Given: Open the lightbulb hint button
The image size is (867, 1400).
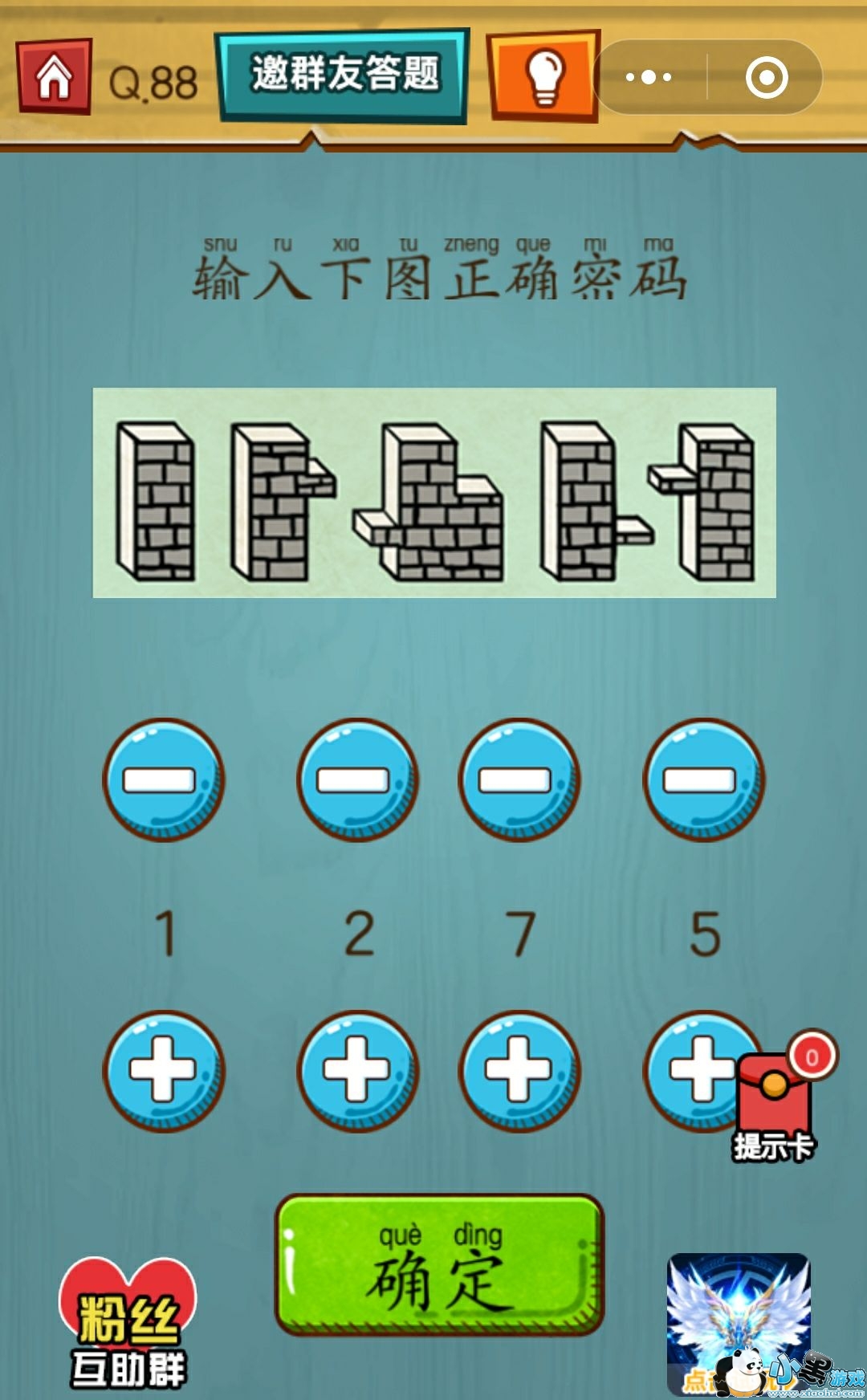Looking at the screenshot, I should tap(544, 76).
